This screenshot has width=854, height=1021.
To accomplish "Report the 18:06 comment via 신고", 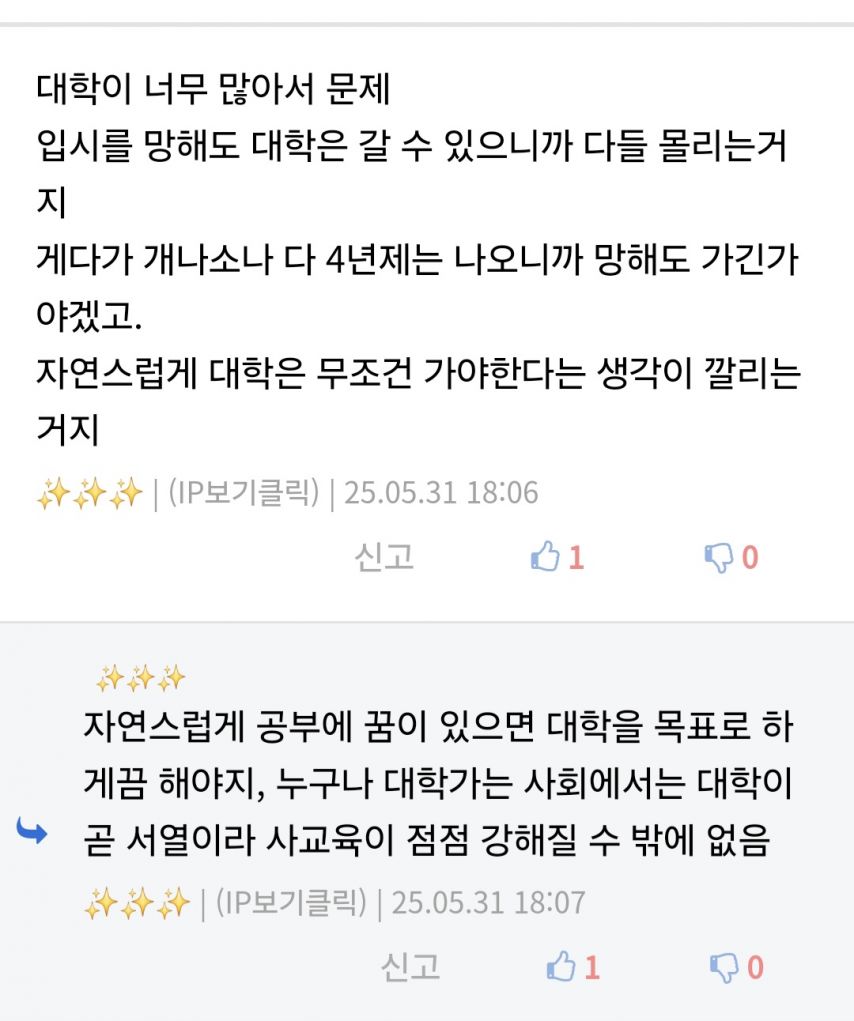I will (384, 557).
